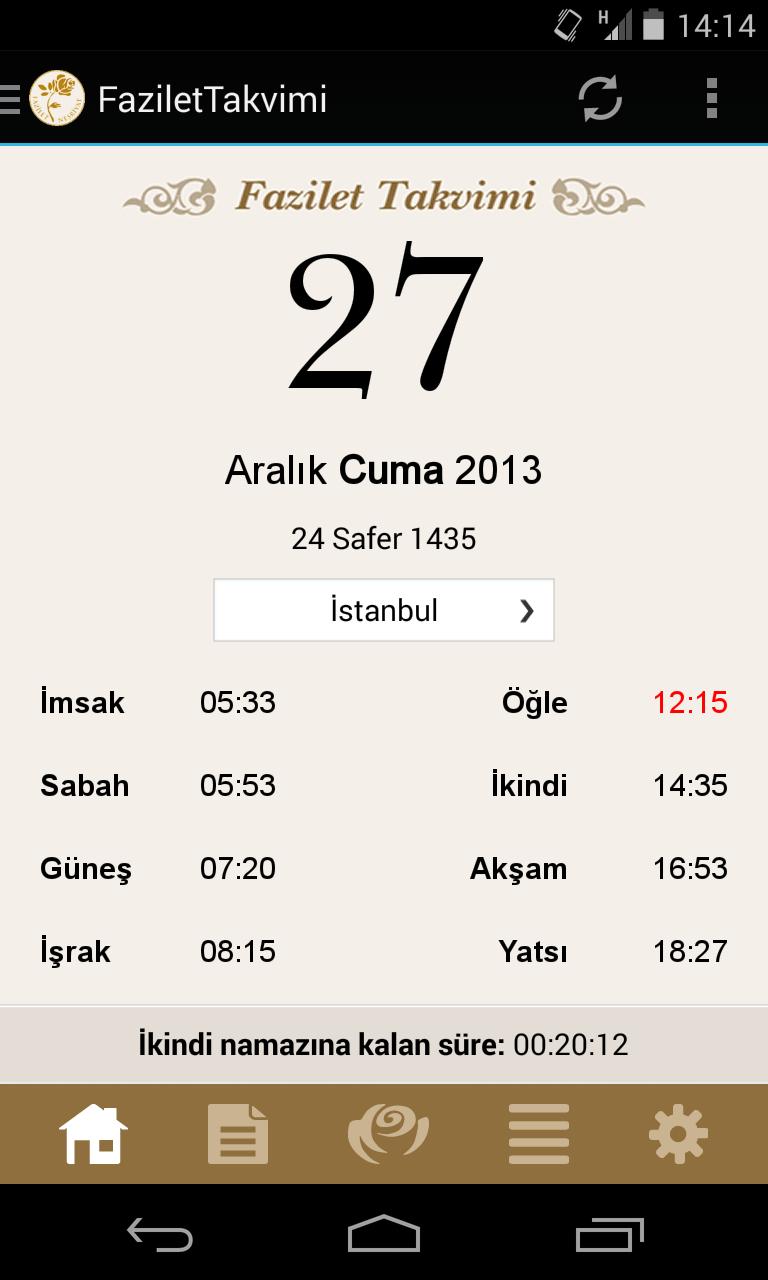Tap the Fazilet Takvimi header banner
The image size is (768, 1280).
(384, 197)
